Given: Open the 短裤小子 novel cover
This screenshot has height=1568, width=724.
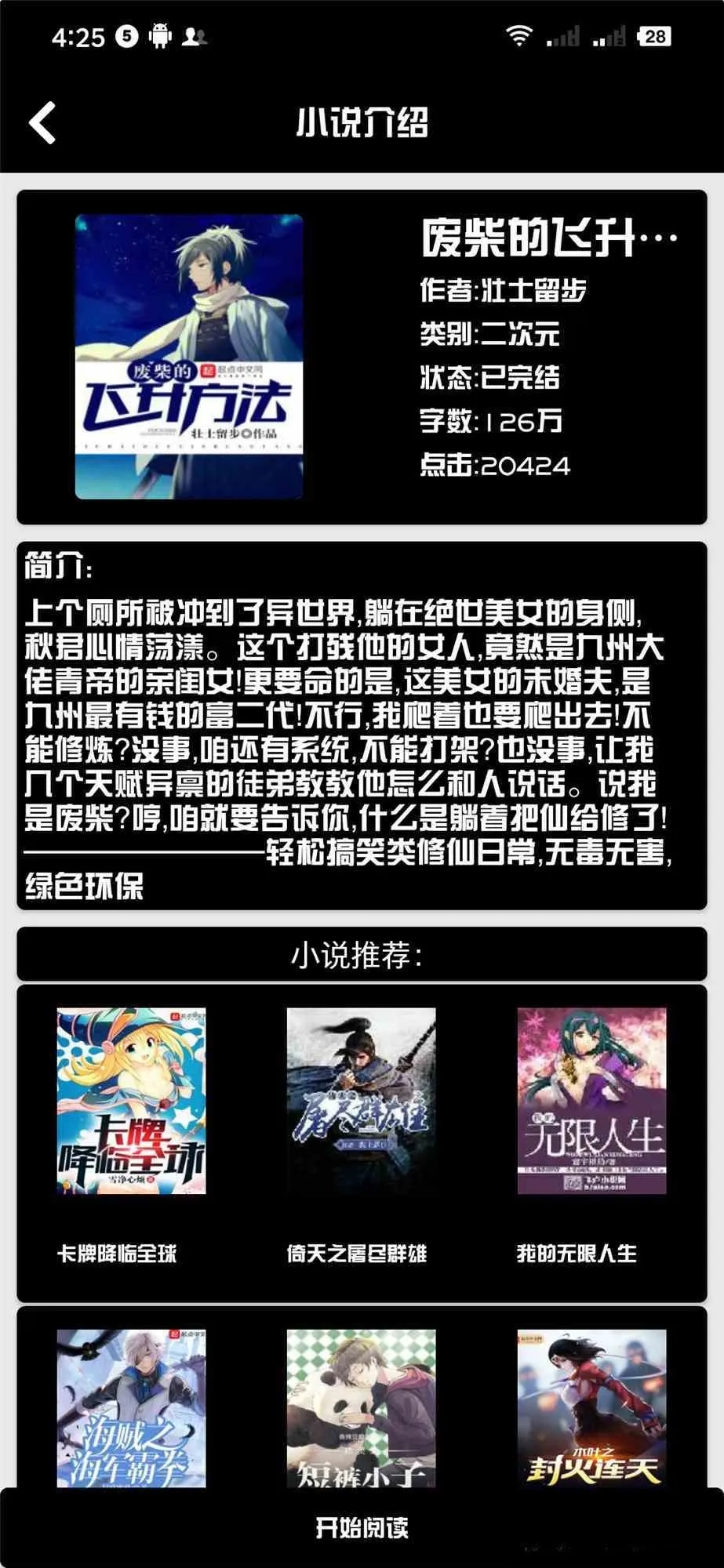Looking at the screenshot, I should pyautogui.click(x=361, y=1407).
